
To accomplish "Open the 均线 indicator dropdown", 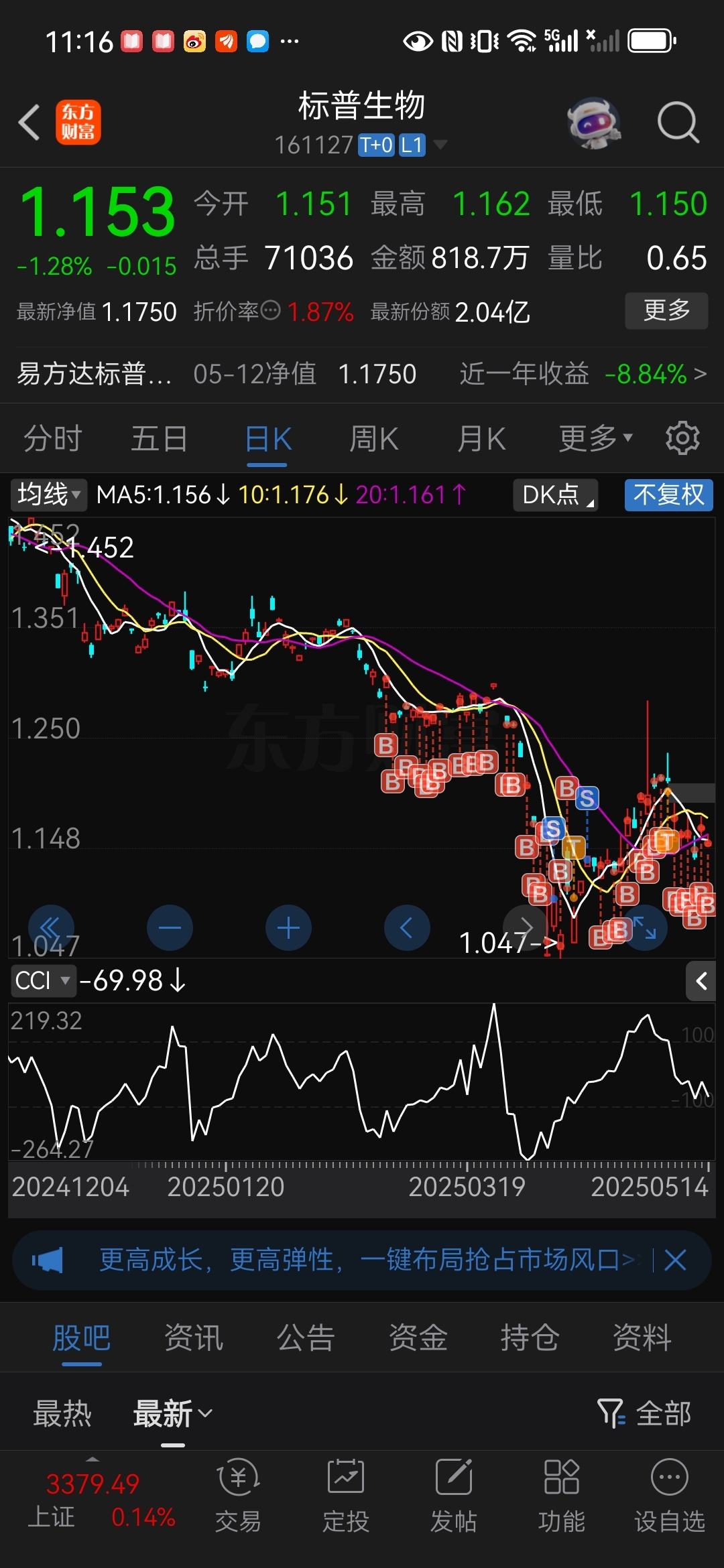I will (x=48, y=495).
